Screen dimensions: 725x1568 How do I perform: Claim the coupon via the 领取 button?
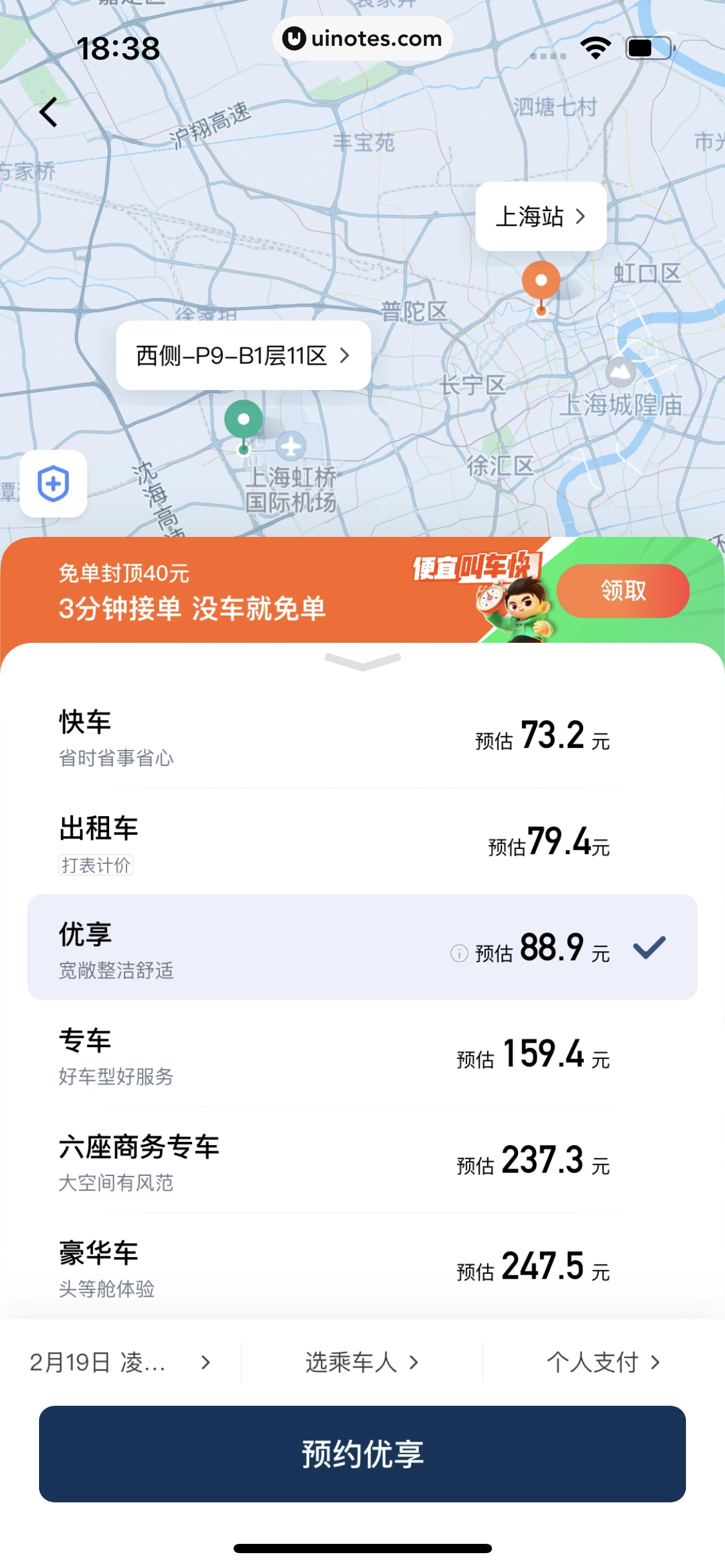623,591
